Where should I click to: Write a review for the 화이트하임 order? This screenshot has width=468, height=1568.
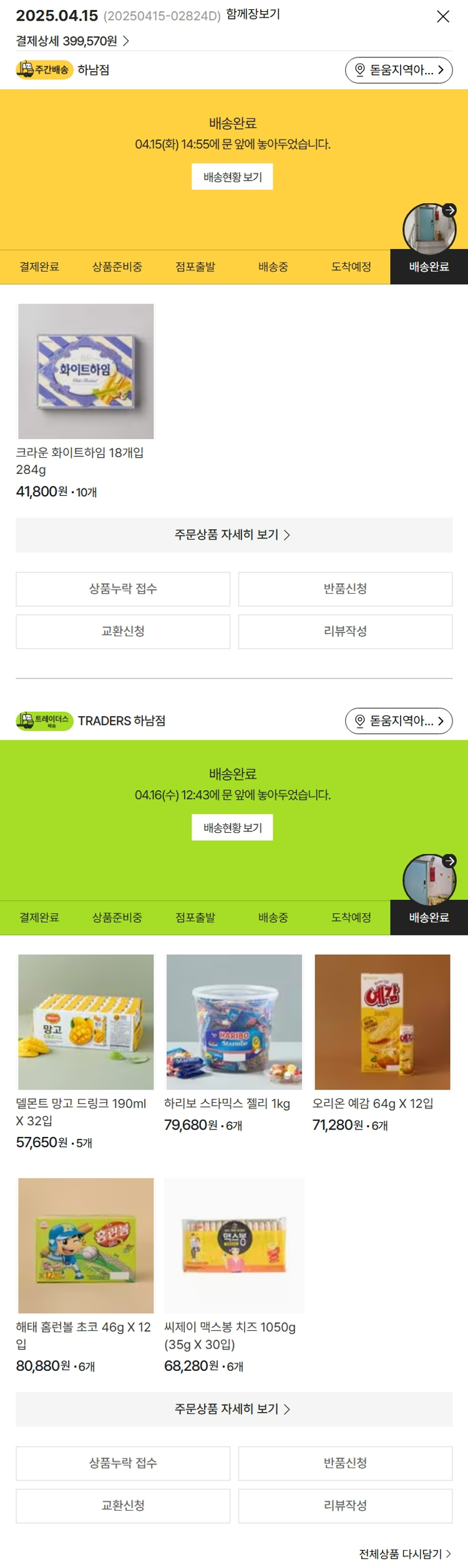click(x=345, y=631)
